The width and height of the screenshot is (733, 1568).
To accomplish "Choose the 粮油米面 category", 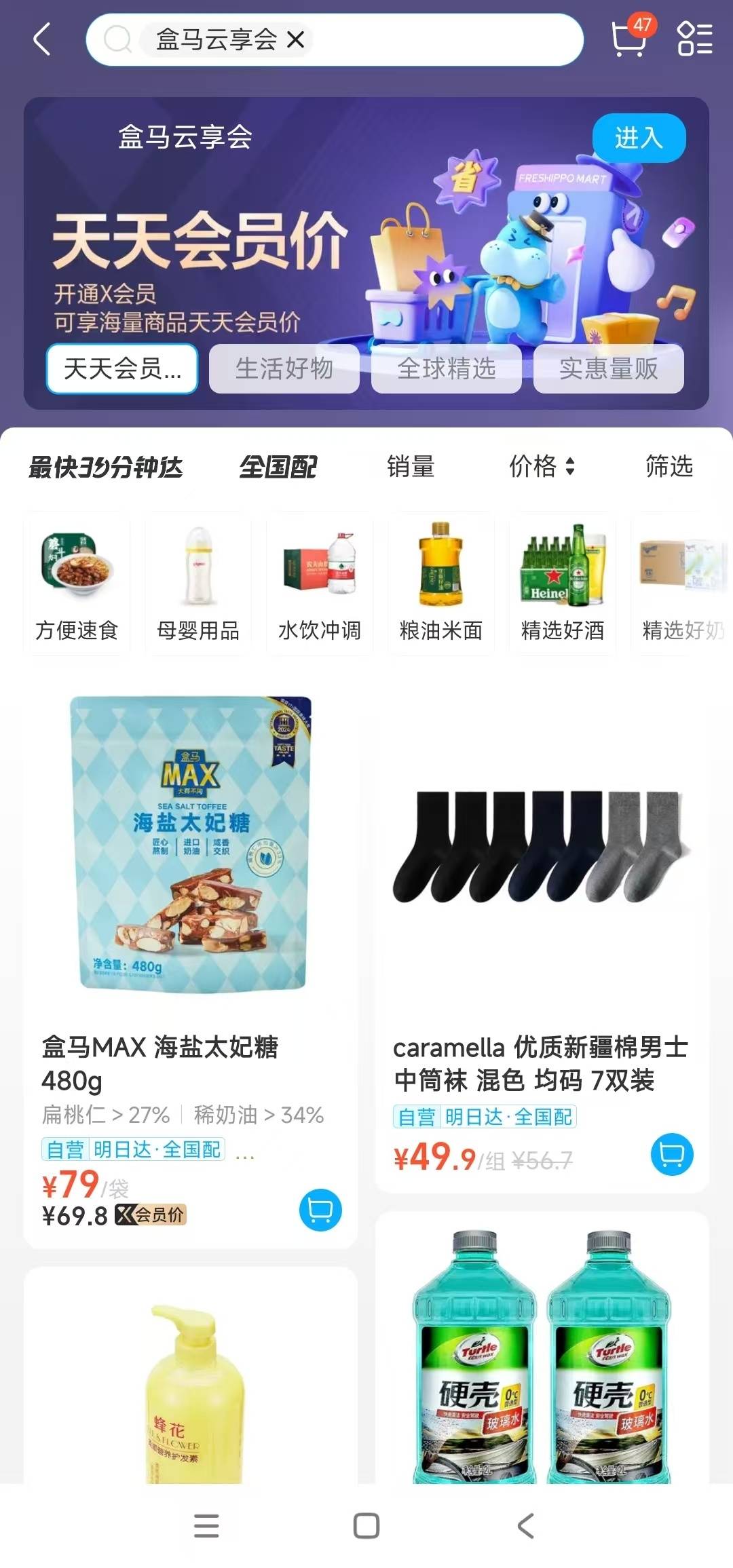I will coord(441,584).
